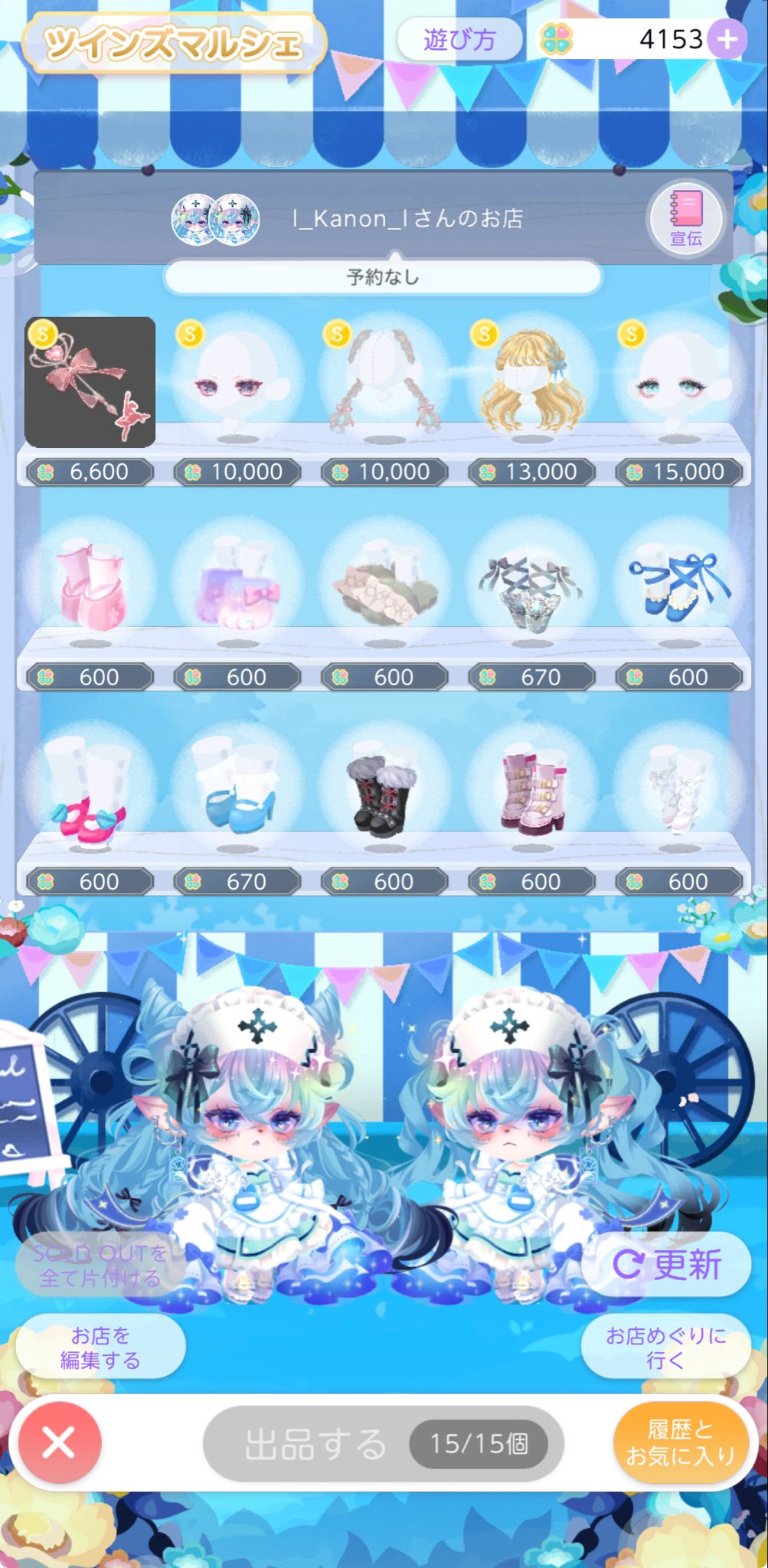Go shop-hopping via お店めぐりに行く
This screenshot has height=1568, width=768.
(666, 1347)
